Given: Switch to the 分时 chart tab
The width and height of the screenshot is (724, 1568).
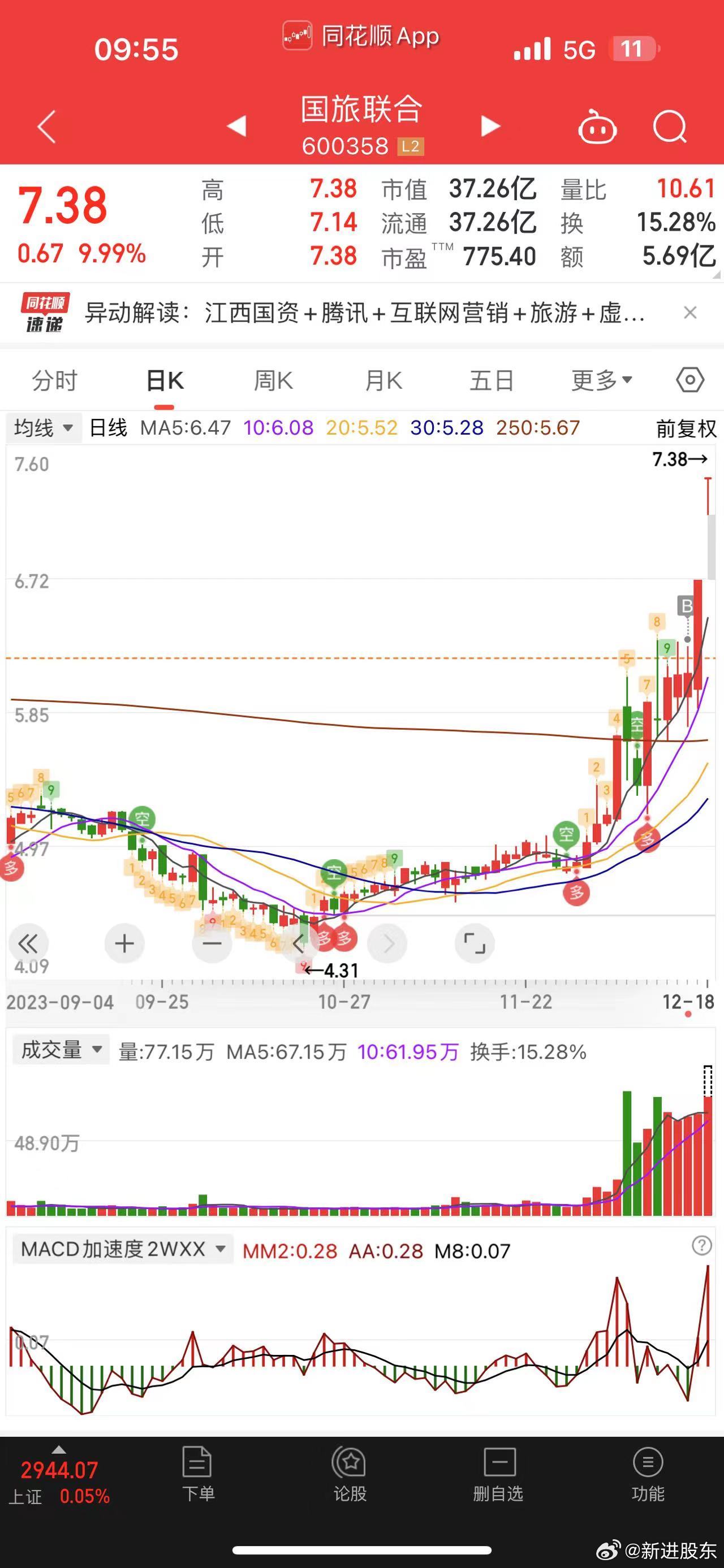Looking at the screenshot, I should (55, 381).
